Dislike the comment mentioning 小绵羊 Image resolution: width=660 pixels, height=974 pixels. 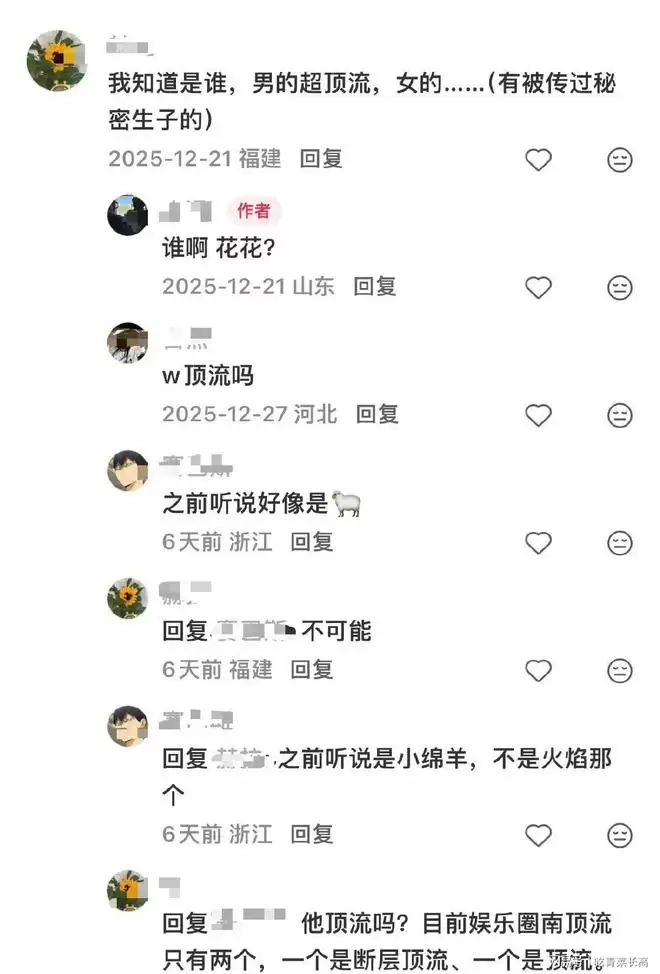pyautogui.click(x=620, y=835)
